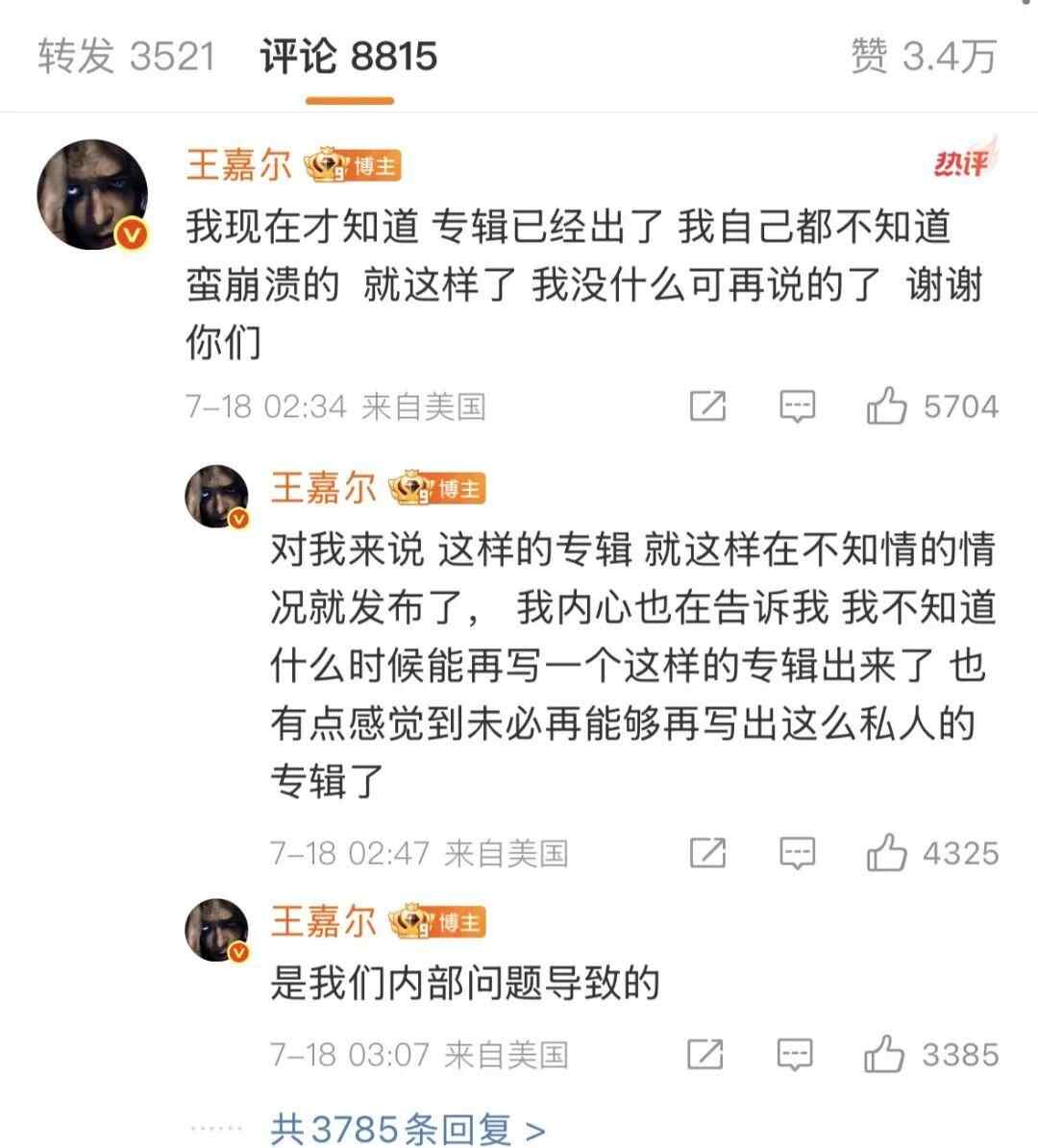The width and height of the screenshot is (1038, 1148).
Task: Open 王嘉尔's username on the 02:34 comment
Action: point(238,165)
